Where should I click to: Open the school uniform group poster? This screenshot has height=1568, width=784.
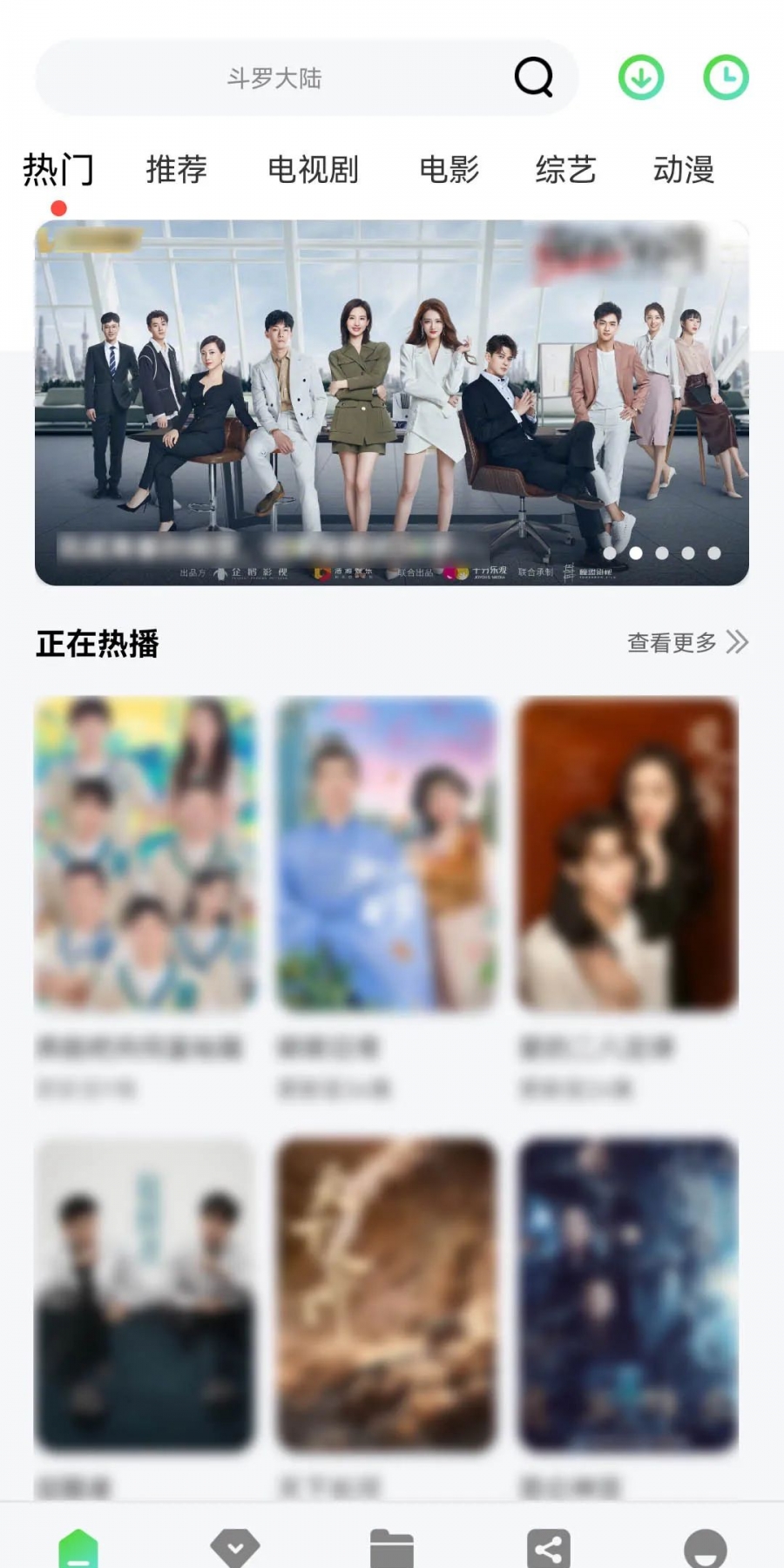coord(145,854)
